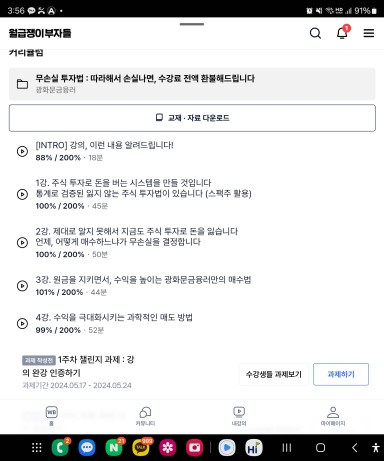Switch to the 마이페이지 tab
The width and height of the screenshot is (384, 461).
[333, 416]
